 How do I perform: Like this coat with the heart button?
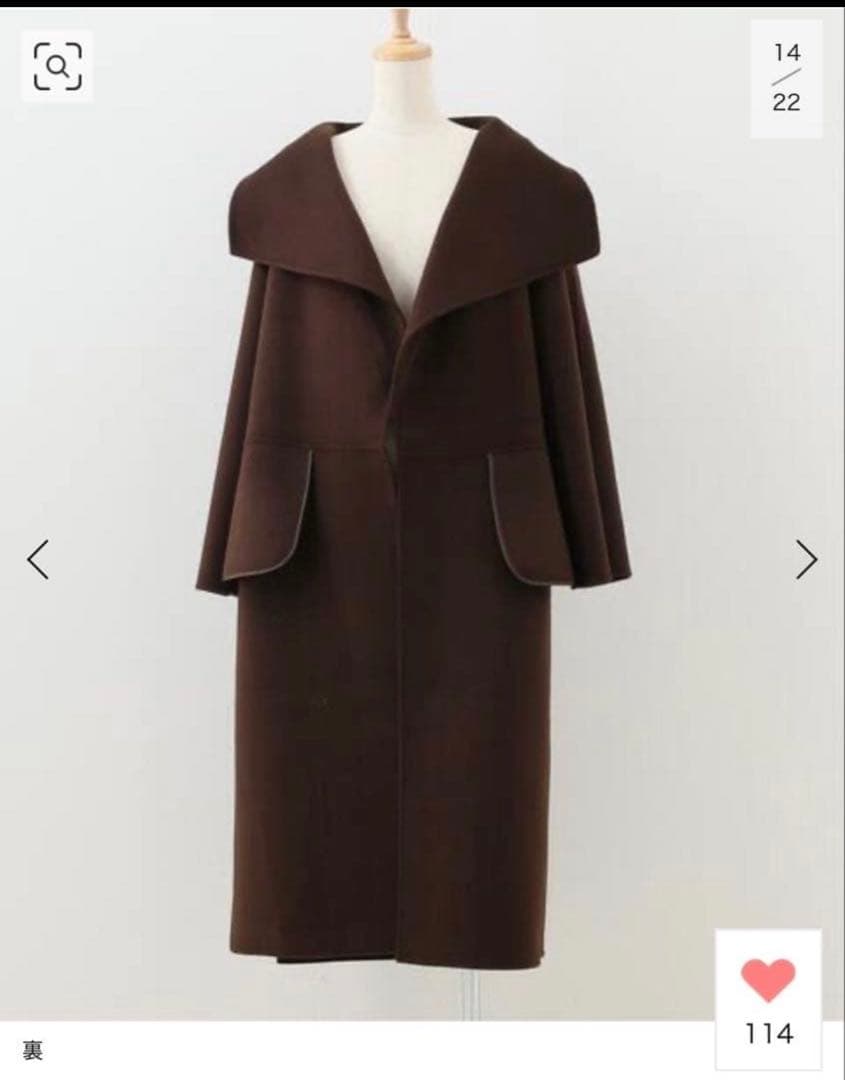click(769, 980)
